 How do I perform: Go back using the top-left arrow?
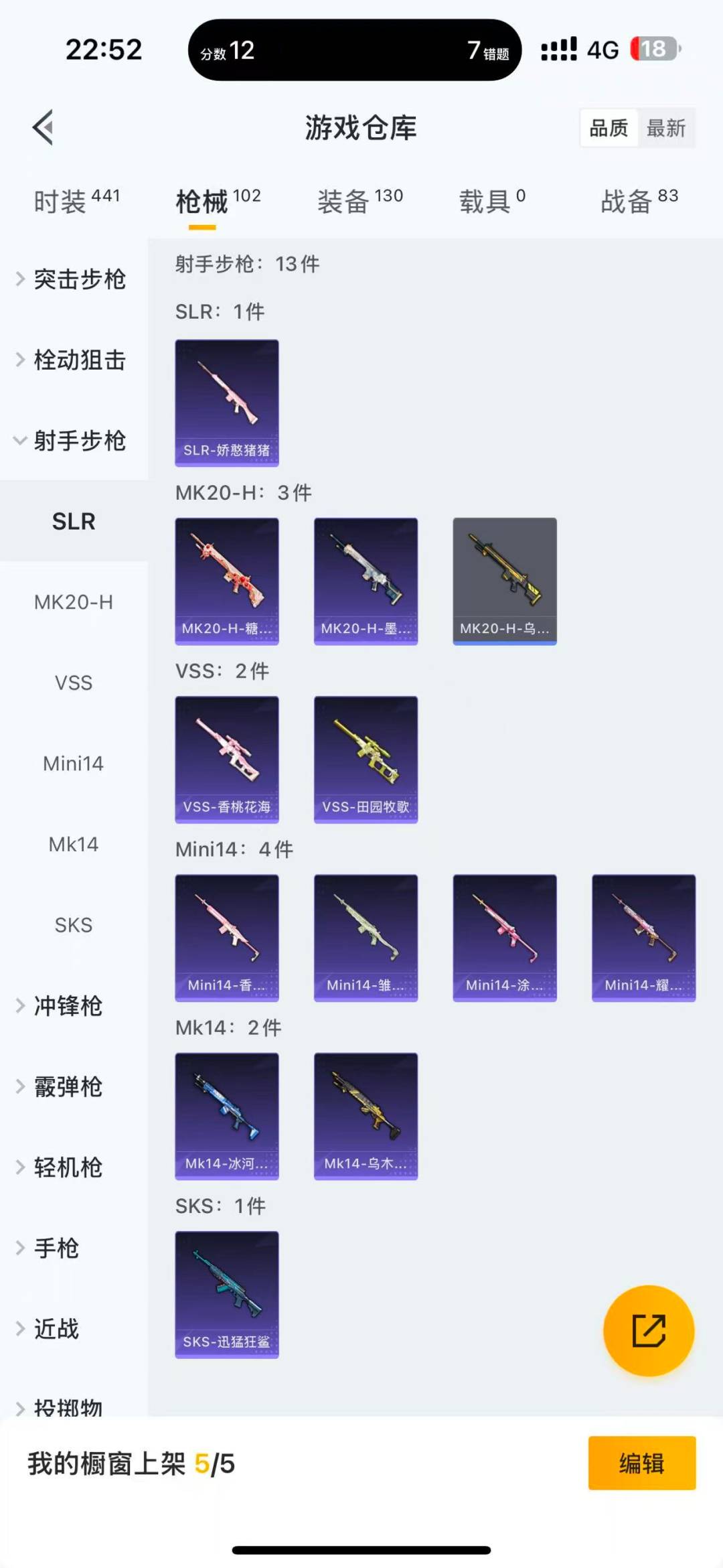[x=44, y=127]
